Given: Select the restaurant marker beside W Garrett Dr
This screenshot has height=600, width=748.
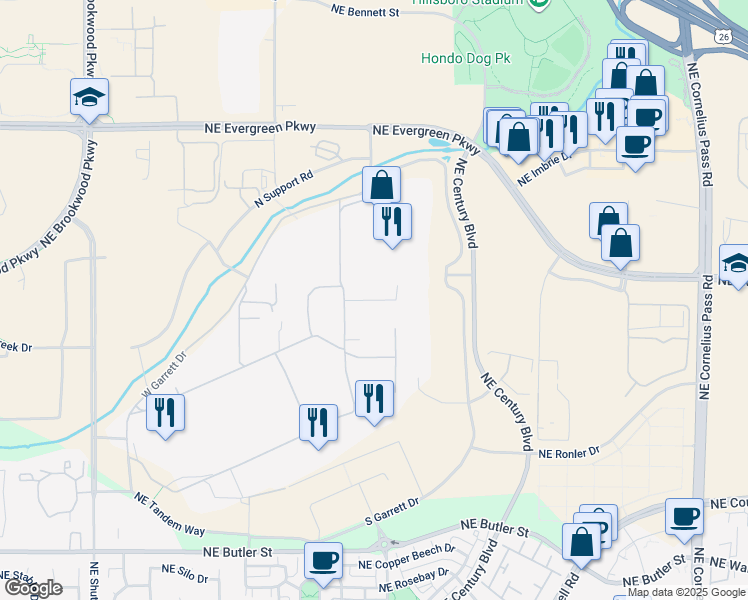Looking at the screenshot, I should [x=165, y=413].
